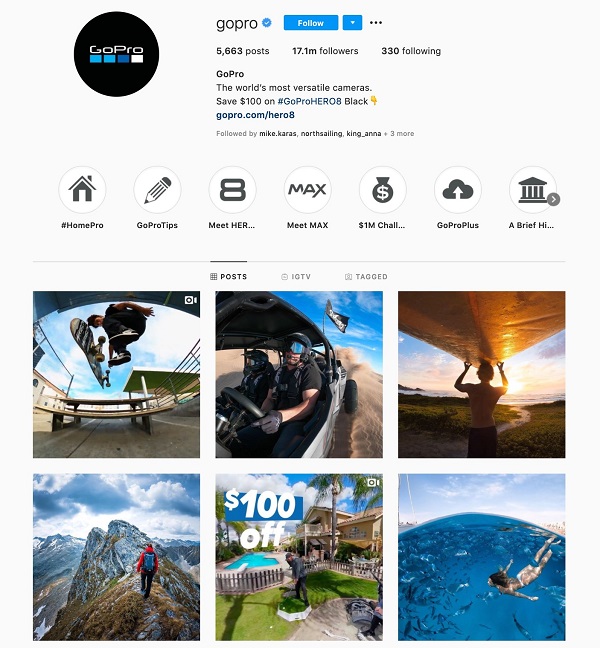Open the $100 off video post
The image size is (600, 648).
click(298, 557)
